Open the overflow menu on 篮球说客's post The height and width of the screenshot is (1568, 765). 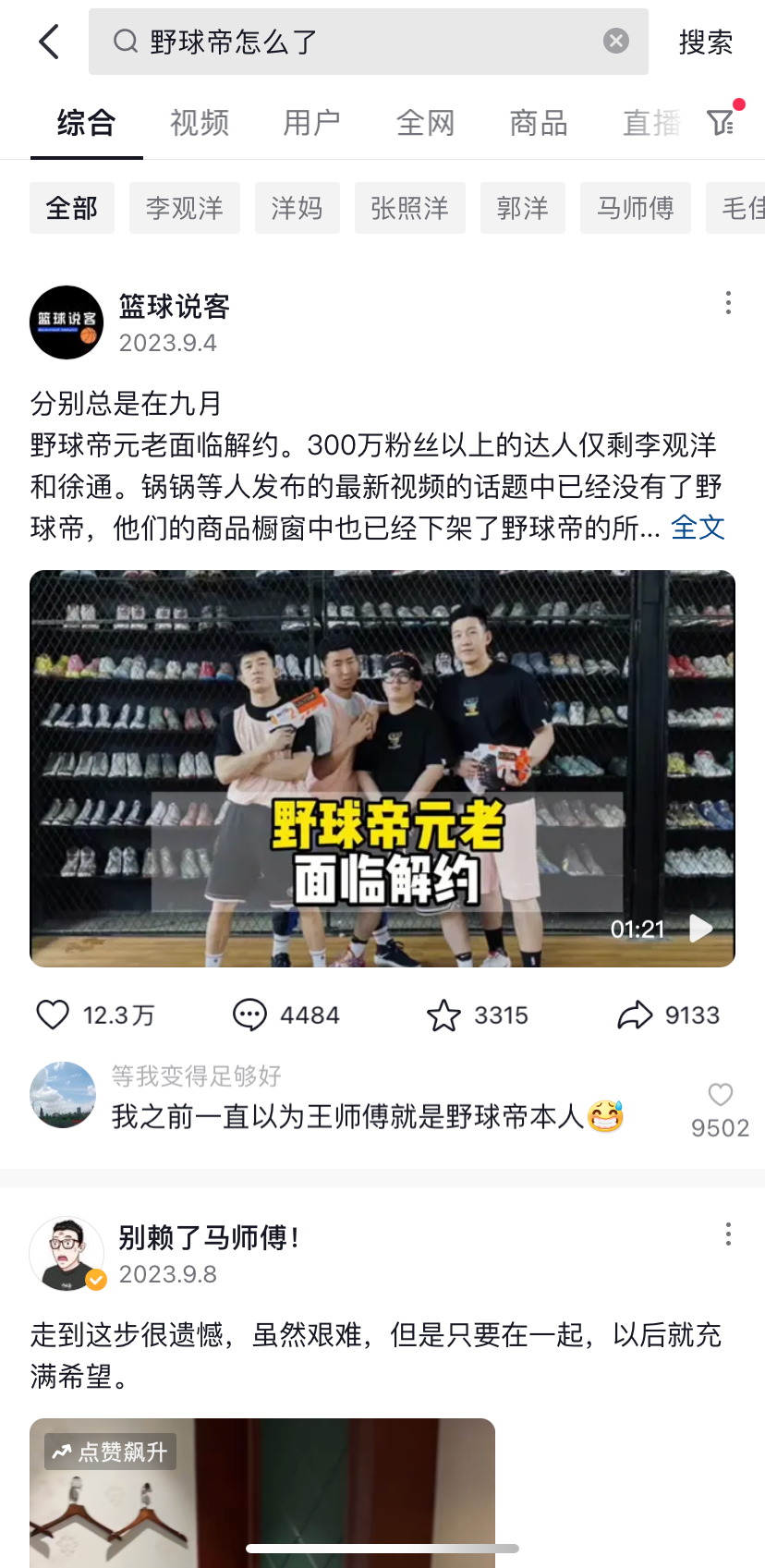[728, 303]
